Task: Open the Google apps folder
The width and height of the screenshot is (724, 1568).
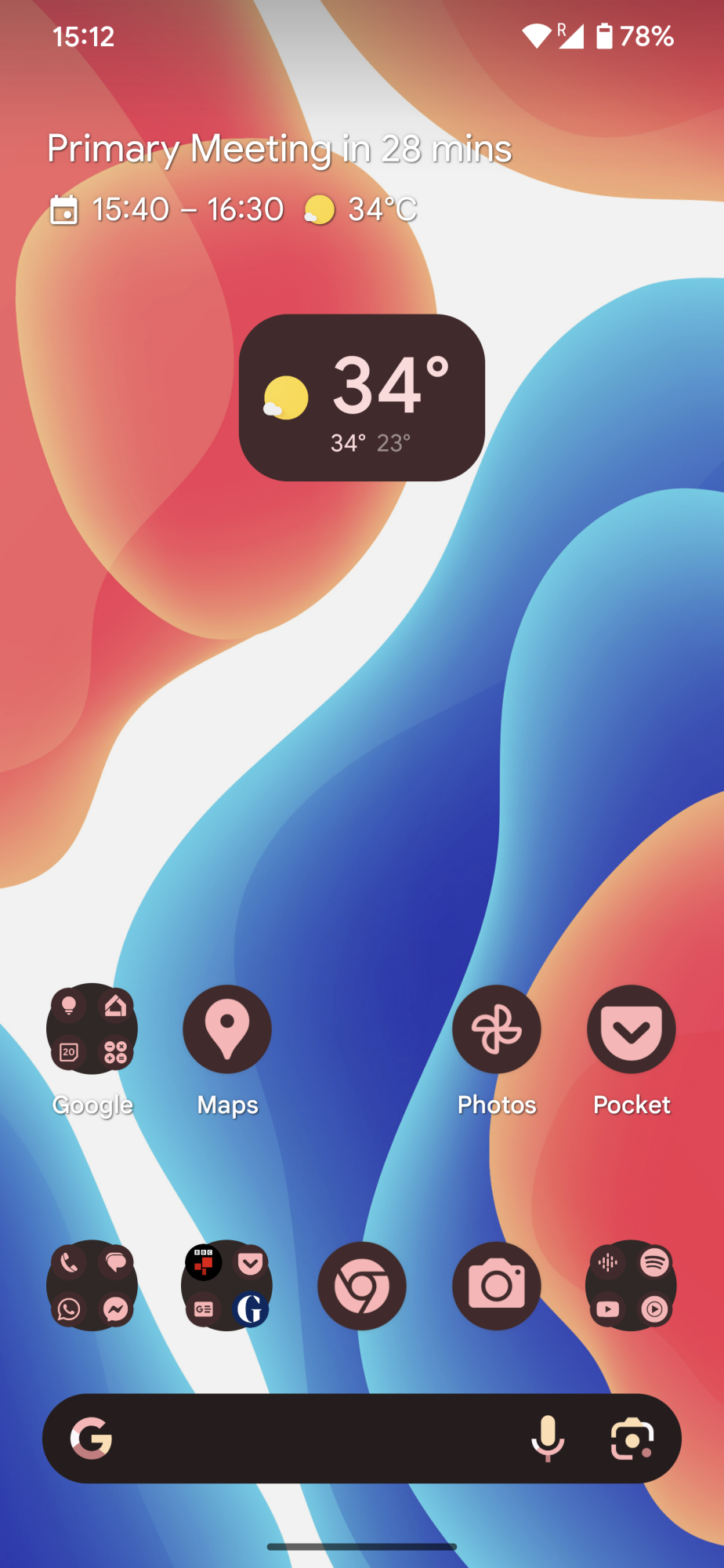Action: tap(92, 1029)
